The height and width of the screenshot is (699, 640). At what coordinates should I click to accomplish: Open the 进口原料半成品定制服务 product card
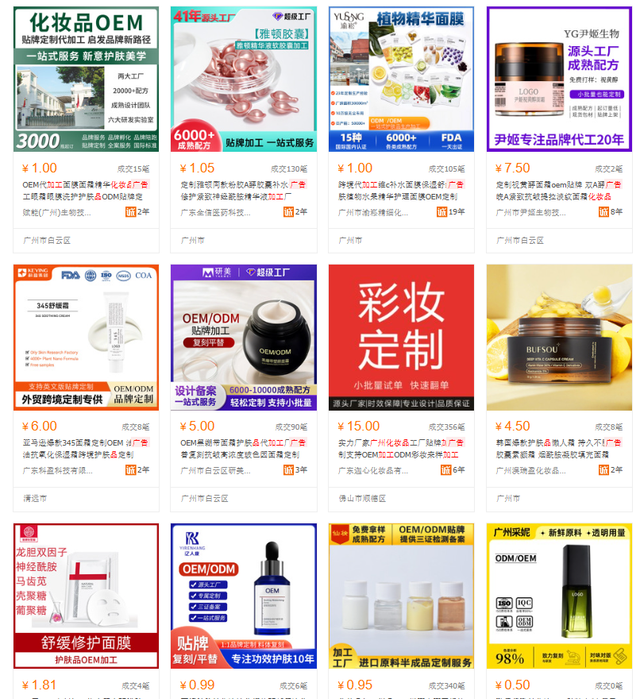click(401, 595)
